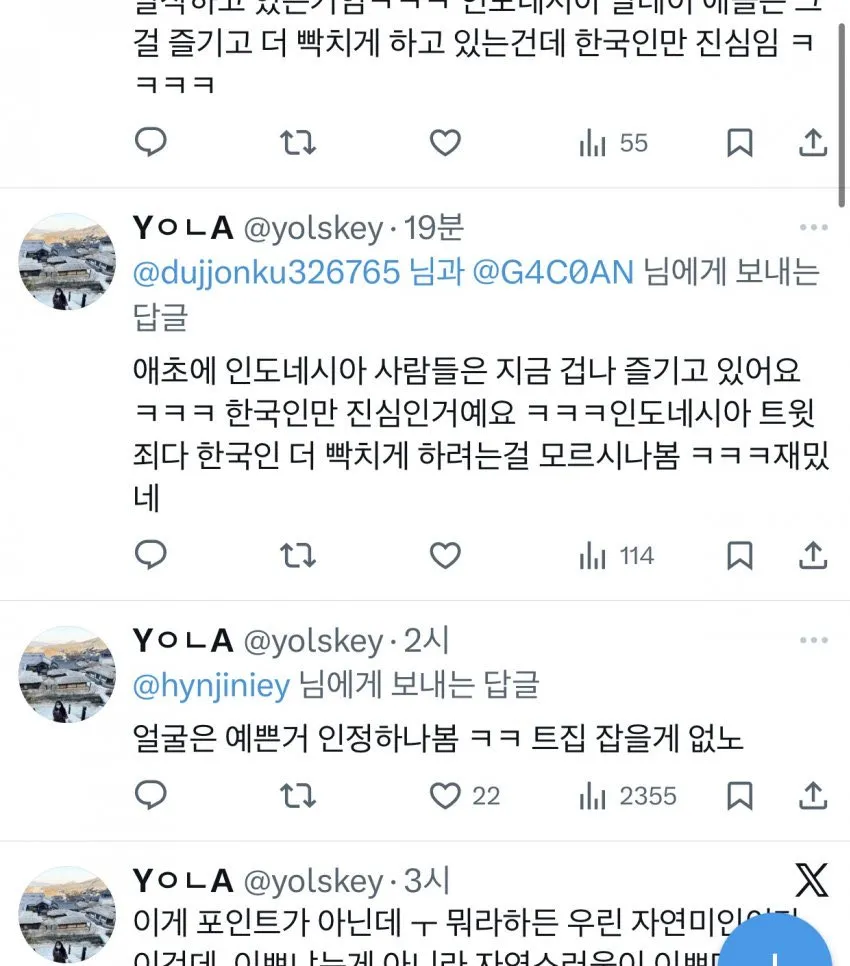
Task: View analytics of the 55 views tweet
Action: coord(613,143)
